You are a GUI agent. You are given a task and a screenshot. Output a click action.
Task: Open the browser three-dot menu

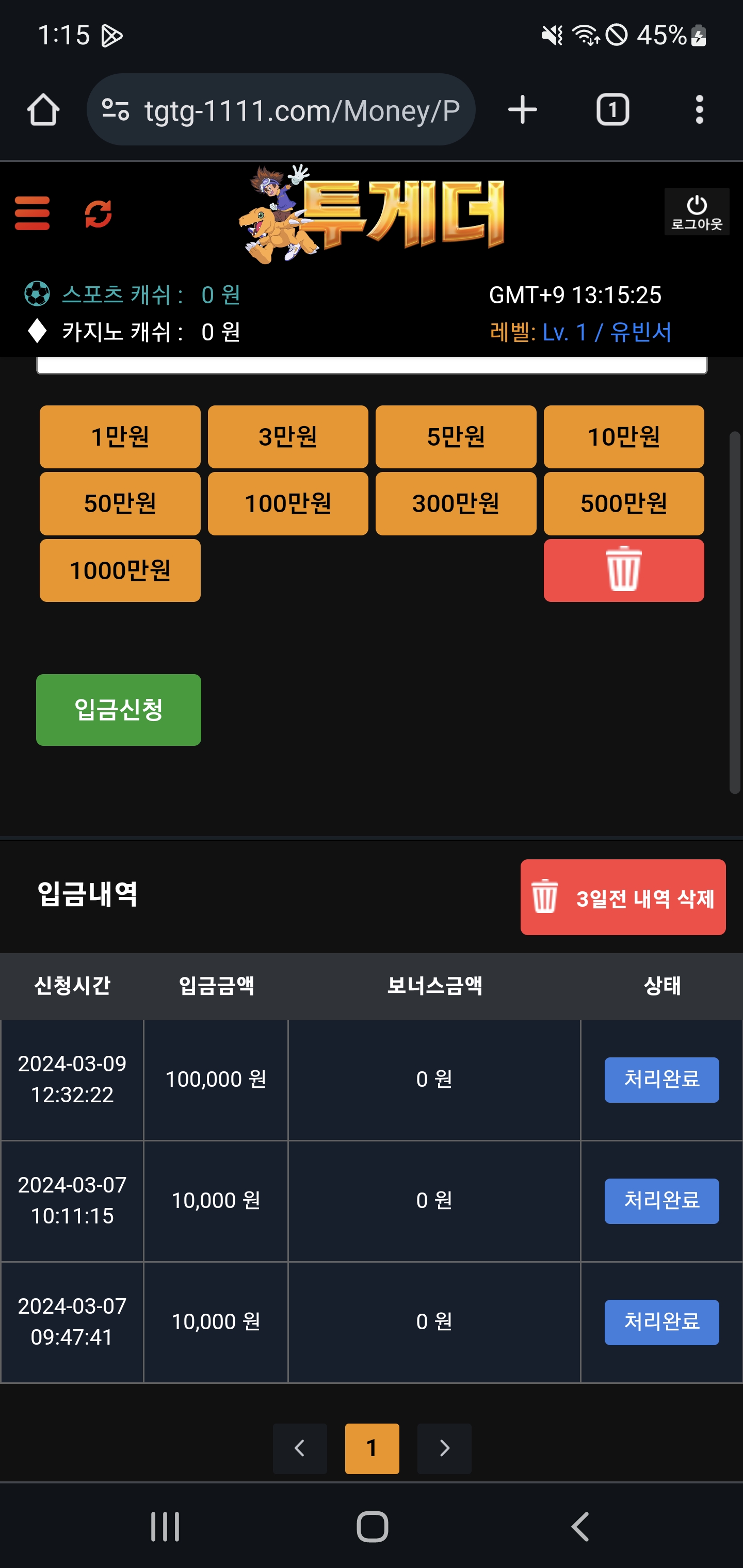699,110
